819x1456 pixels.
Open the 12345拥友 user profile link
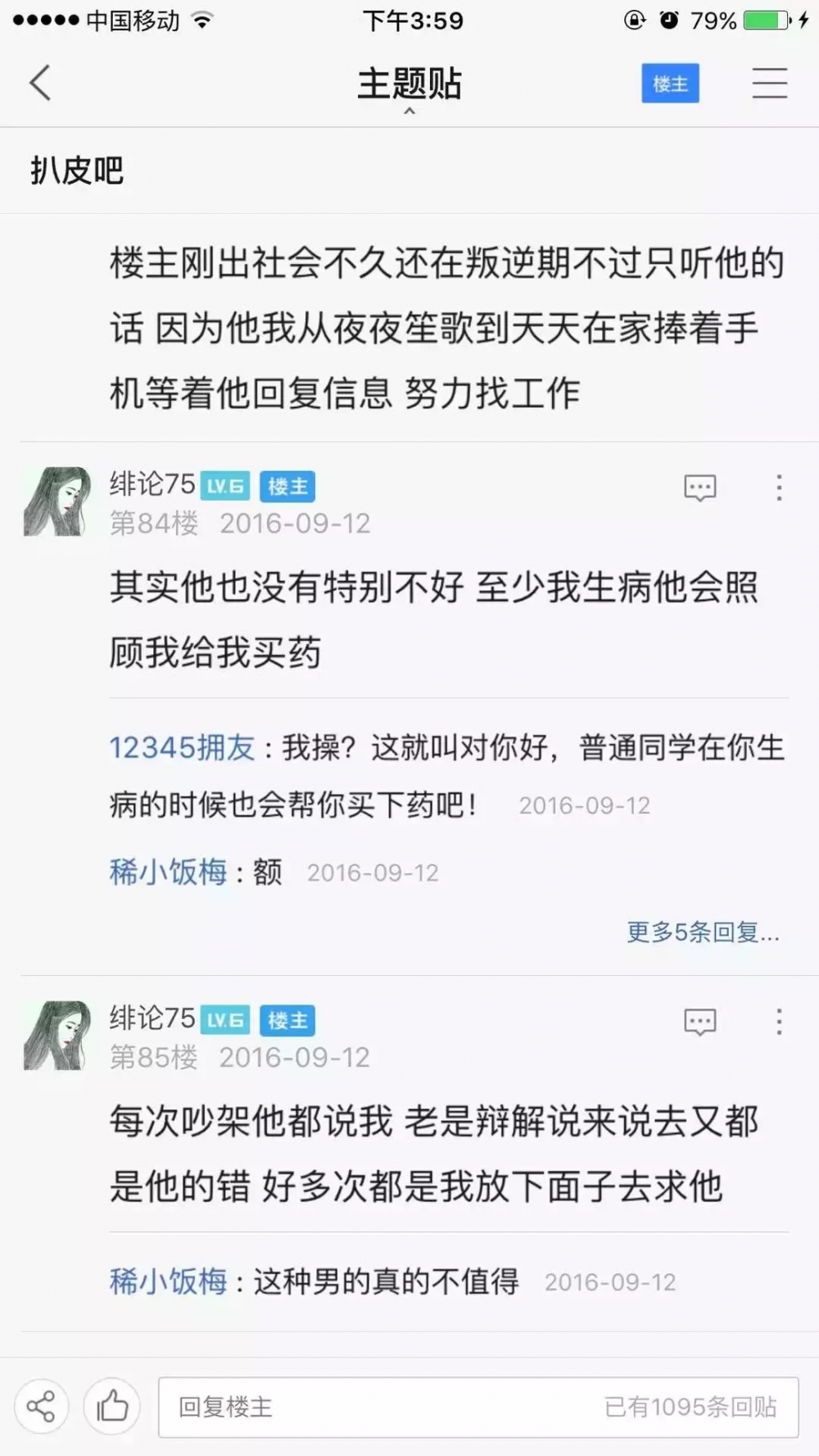click(182, 747)
